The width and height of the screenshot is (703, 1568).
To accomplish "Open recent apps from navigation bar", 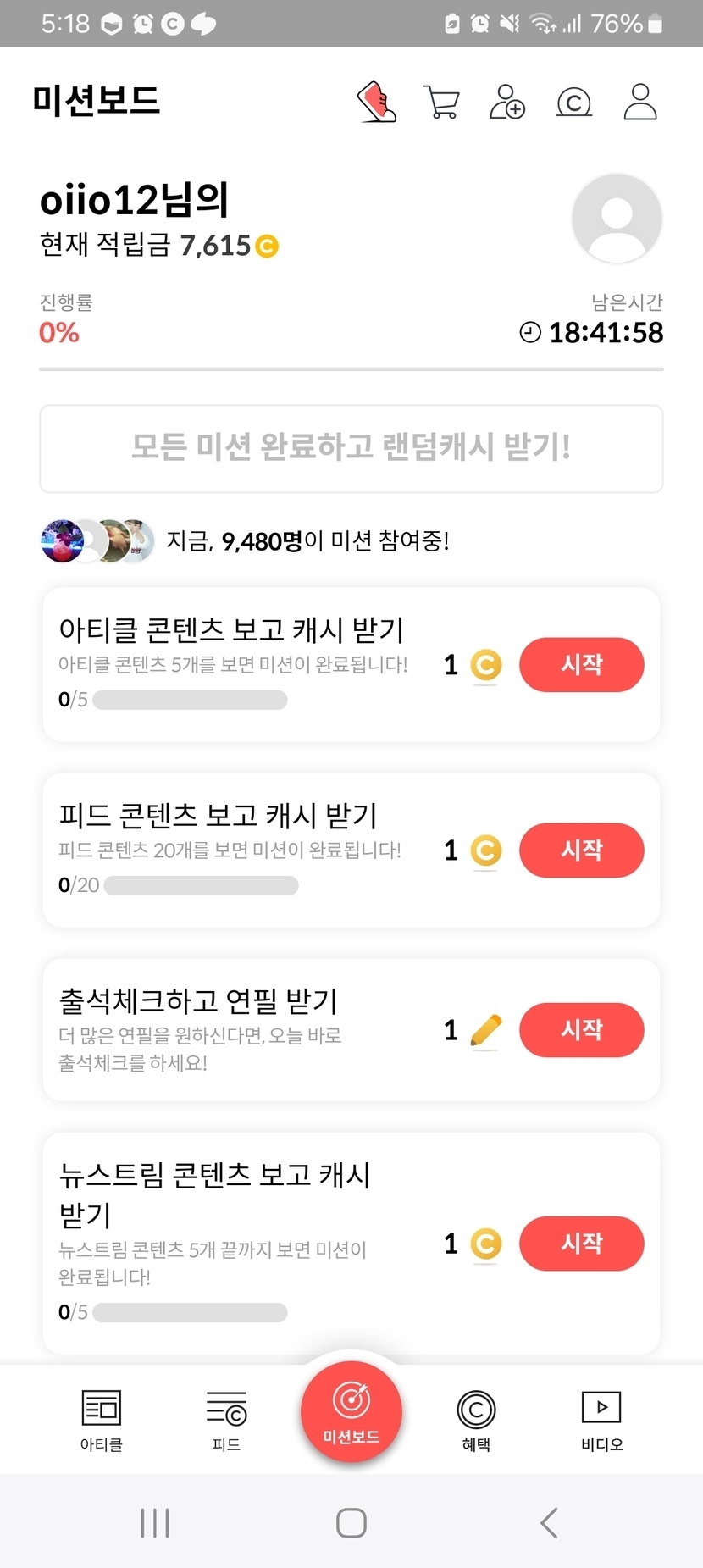I will (155, 1522).
